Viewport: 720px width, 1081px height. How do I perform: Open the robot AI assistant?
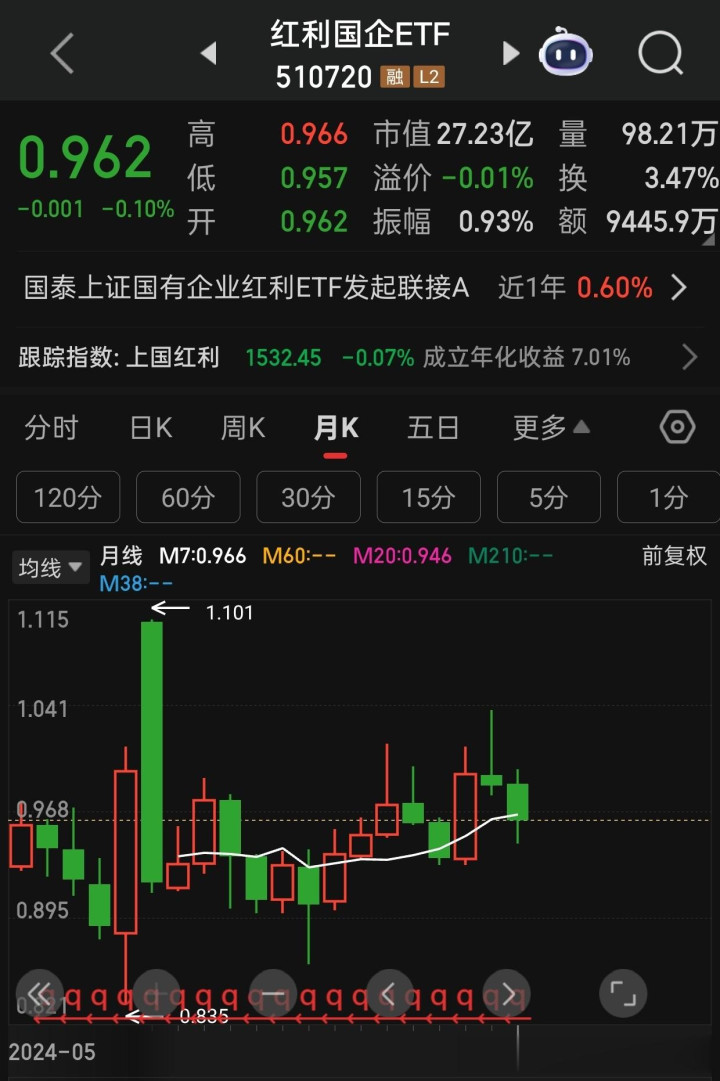(565, 52)
